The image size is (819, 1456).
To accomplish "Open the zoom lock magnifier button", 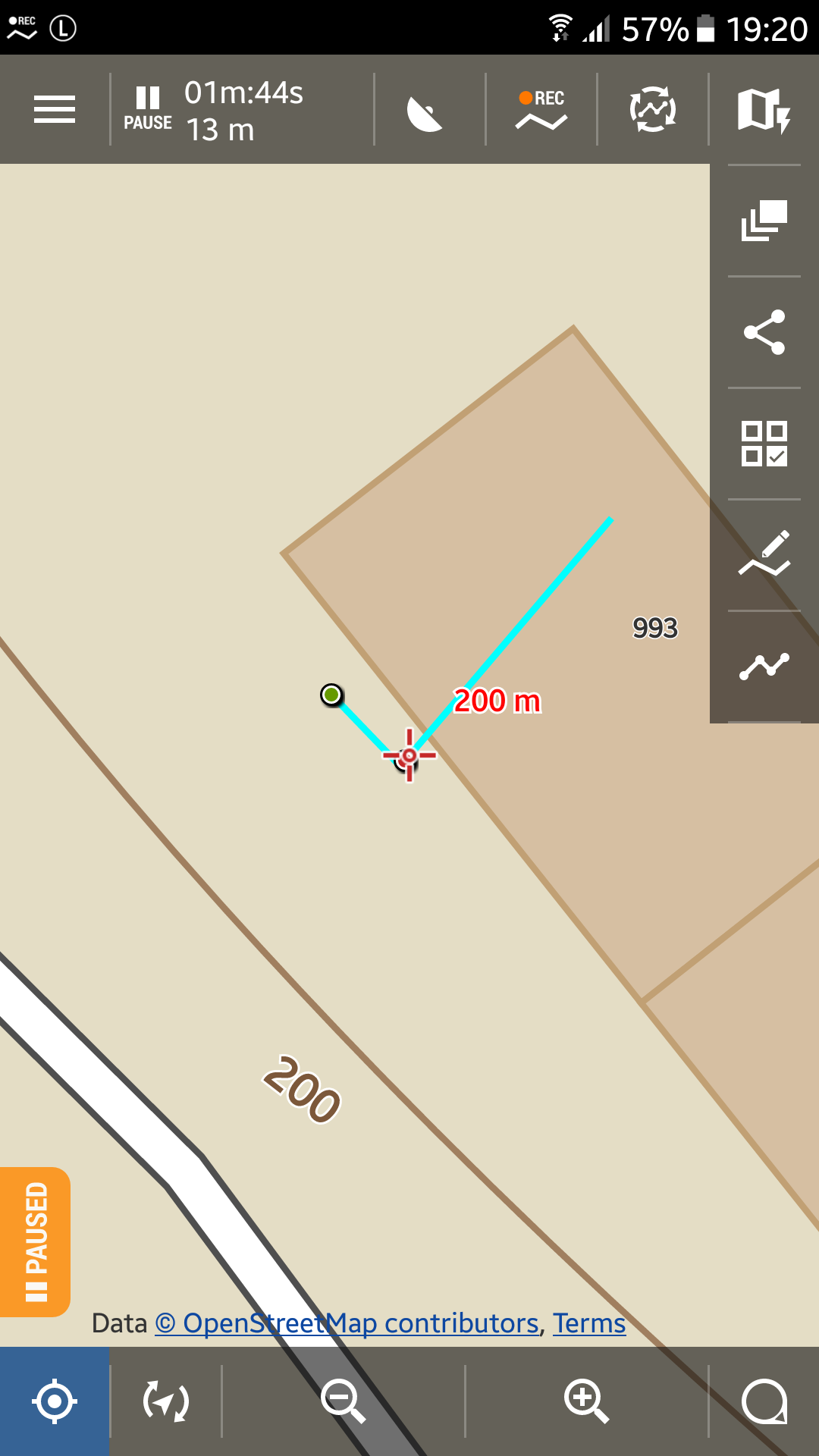I will click(764, 1401).
